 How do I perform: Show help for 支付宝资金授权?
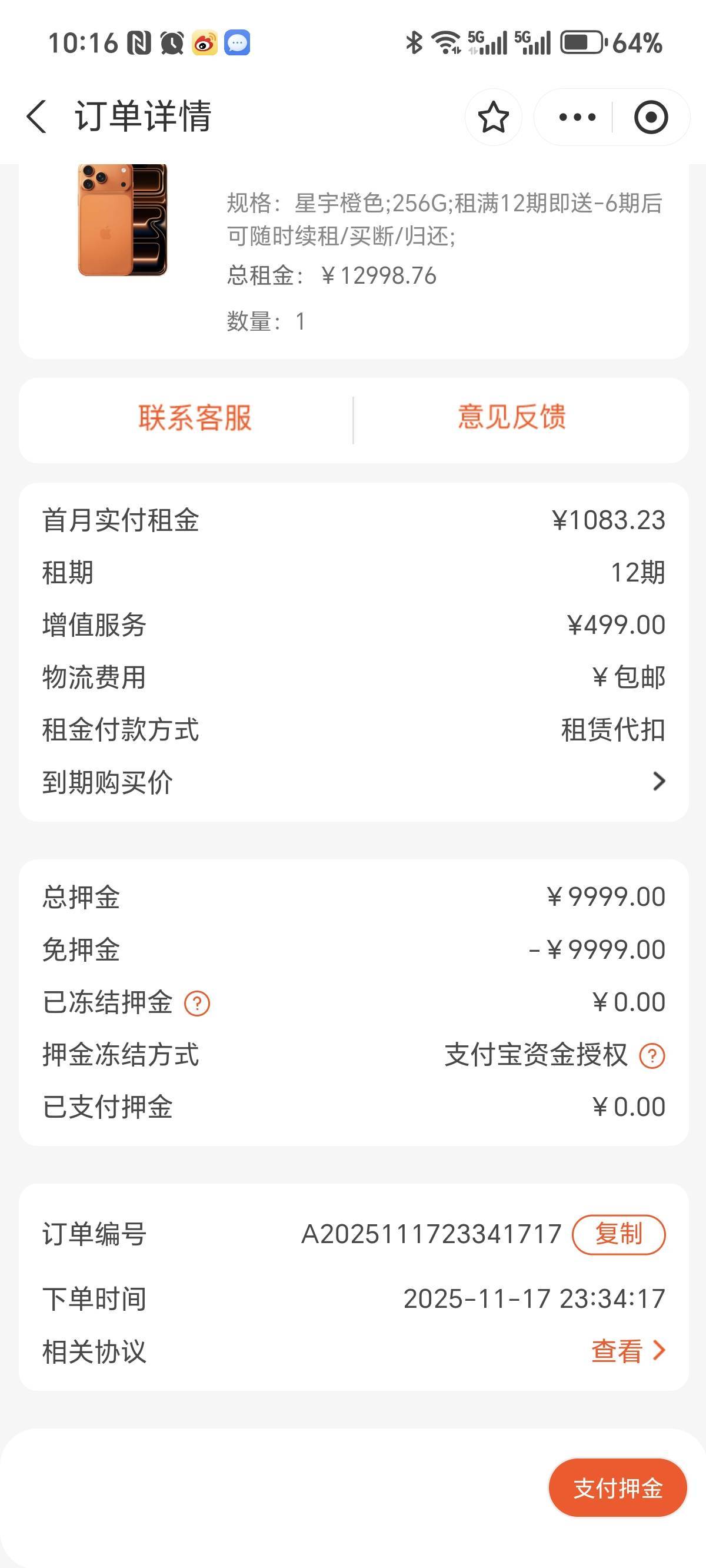[652, 1056]
